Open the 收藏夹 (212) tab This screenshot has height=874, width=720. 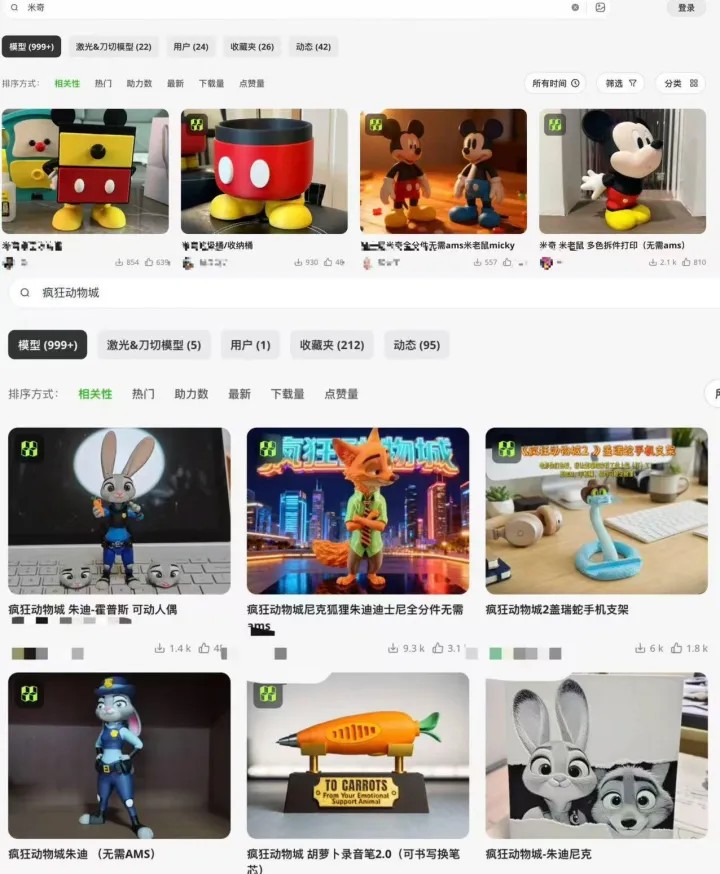click(331, 344)
